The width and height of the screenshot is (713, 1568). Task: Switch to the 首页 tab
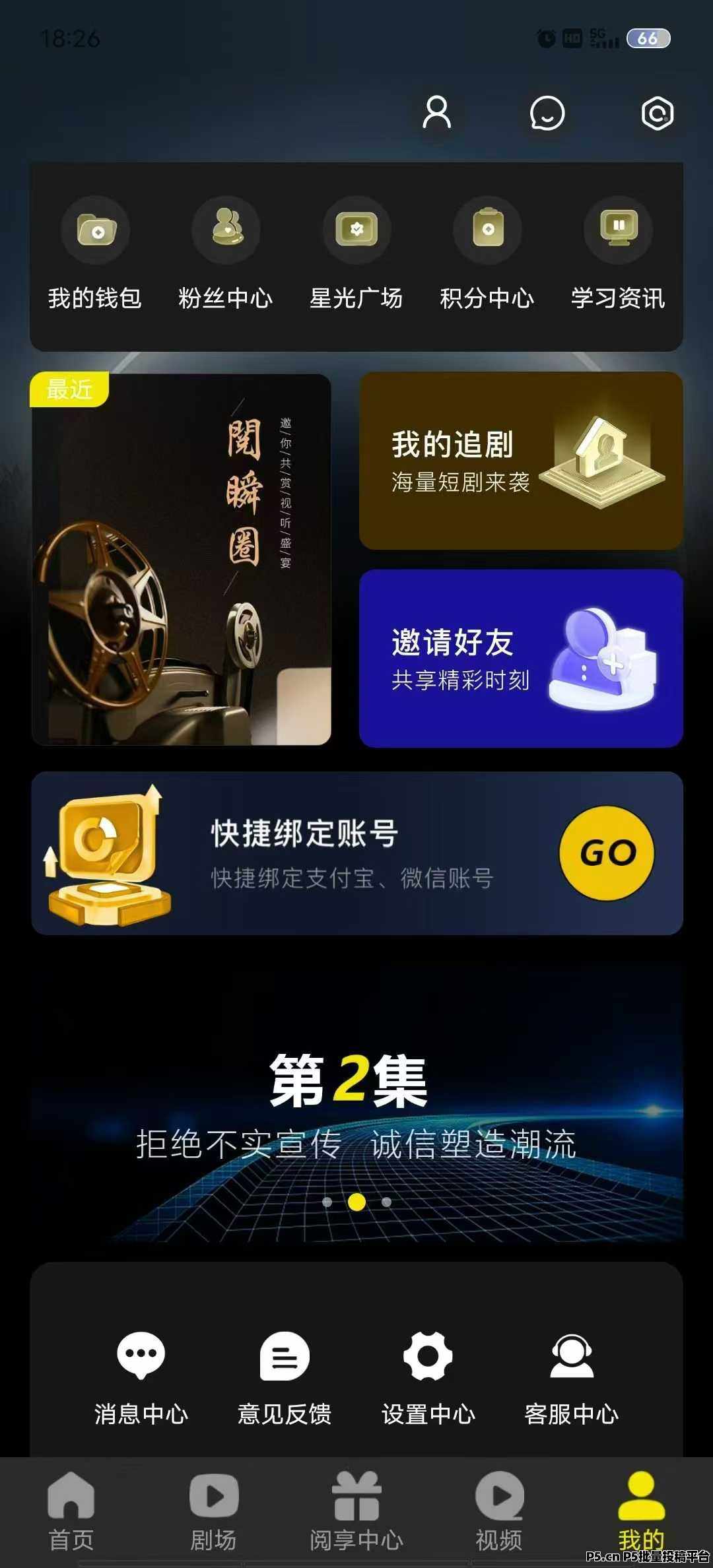[x=71, y=1513]
